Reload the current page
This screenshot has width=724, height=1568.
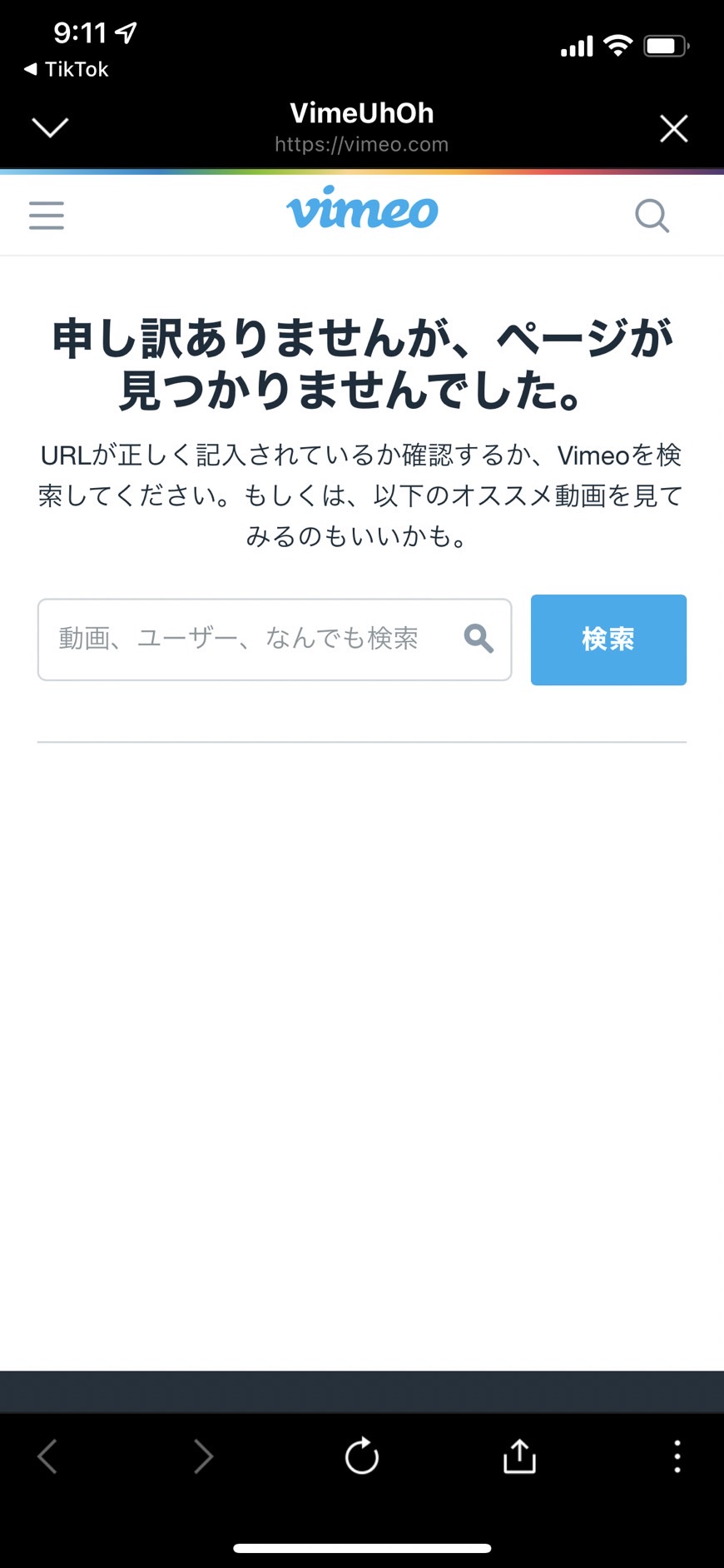pos(362,1456)
